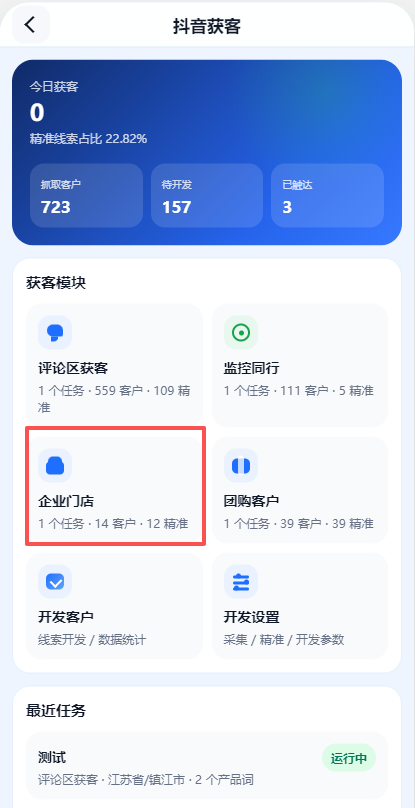Open the 团购客户 module
Screen dimensions: 415x808
(300, 490)
